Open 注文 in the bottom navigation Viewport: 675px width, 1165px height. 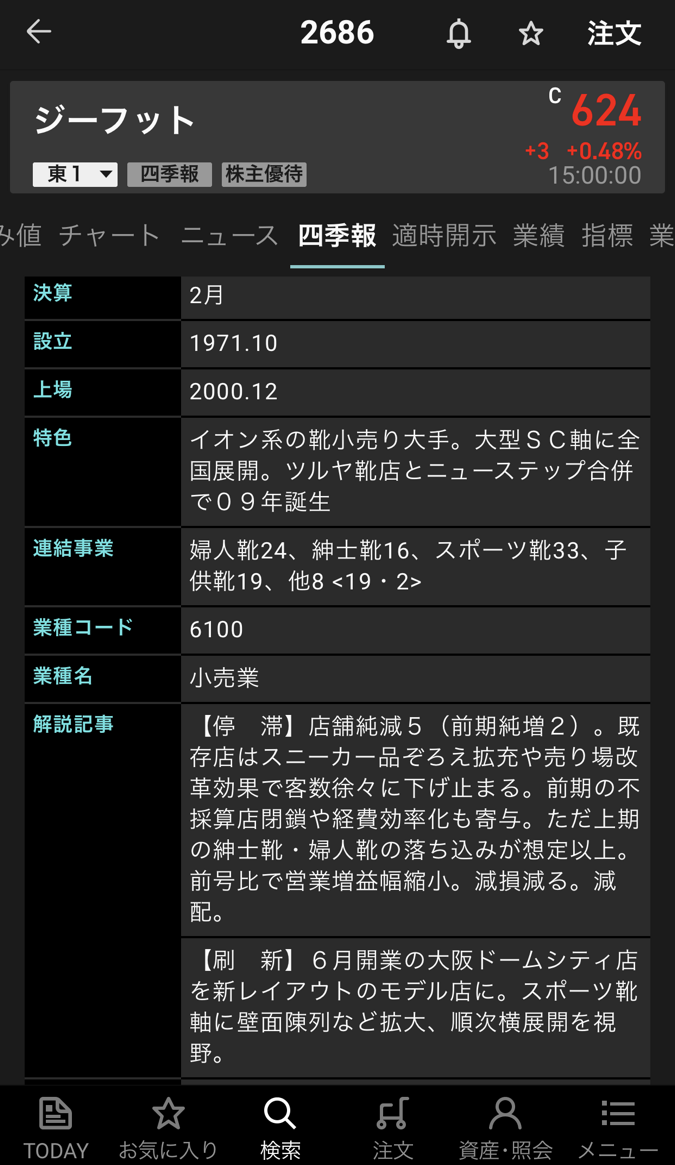(x=393, y=1127)
